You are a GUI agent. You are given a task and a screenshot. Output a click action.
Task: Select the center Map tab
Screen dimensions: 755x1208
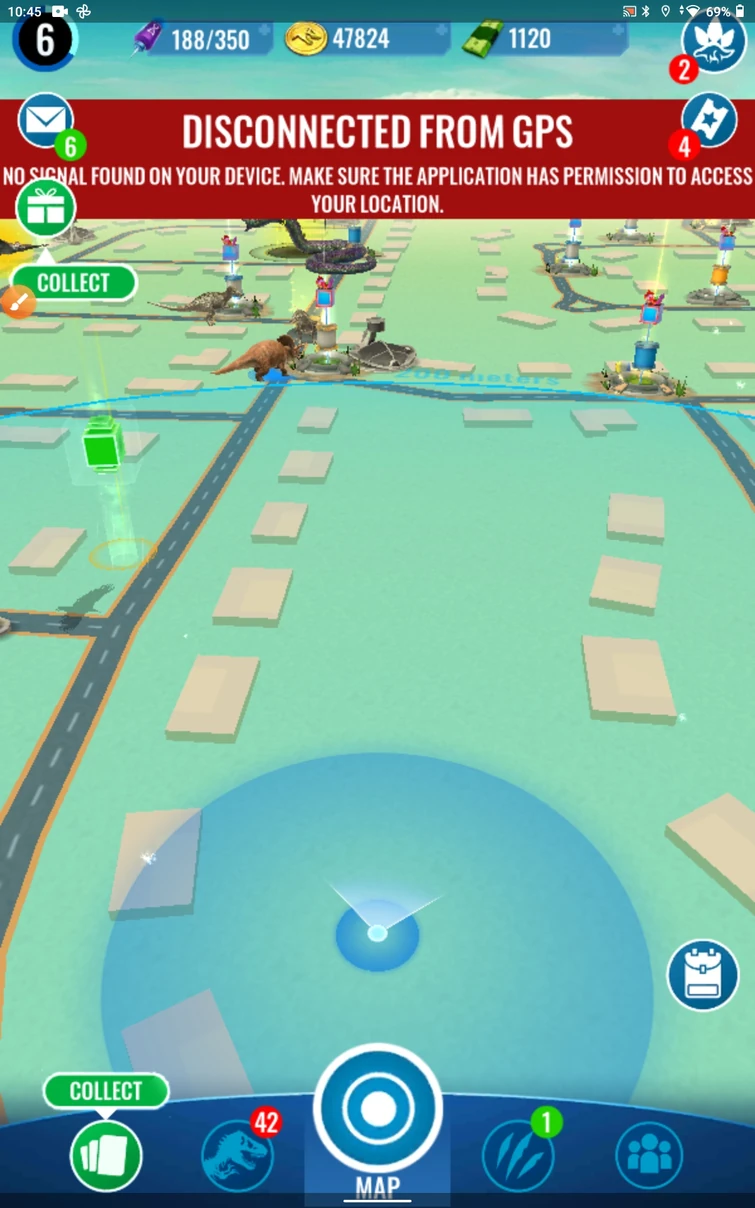(x=377, y=1109)
